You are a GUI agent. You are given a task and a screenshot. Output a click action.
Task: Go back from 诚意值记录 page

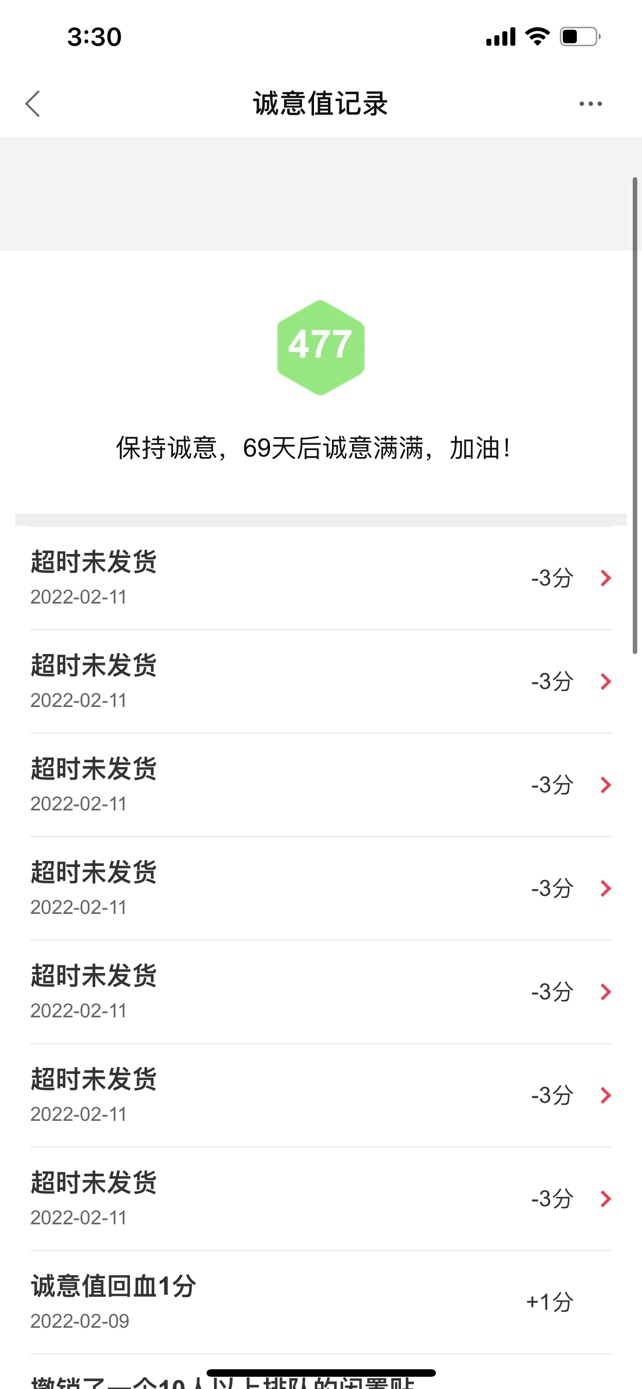(x=33, y=103)
